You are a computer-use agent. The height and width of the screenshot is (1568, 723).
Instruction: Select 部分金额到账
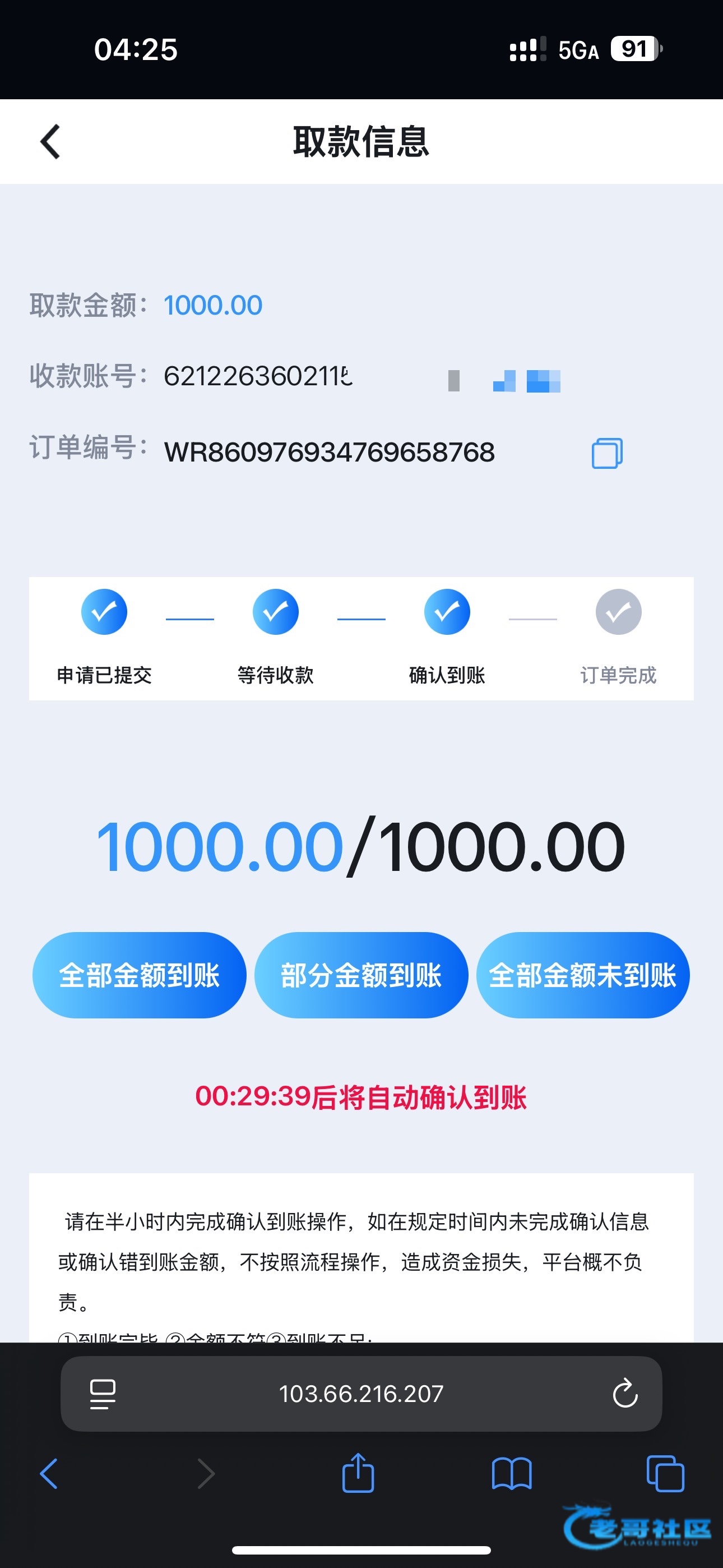pos(361,975)
